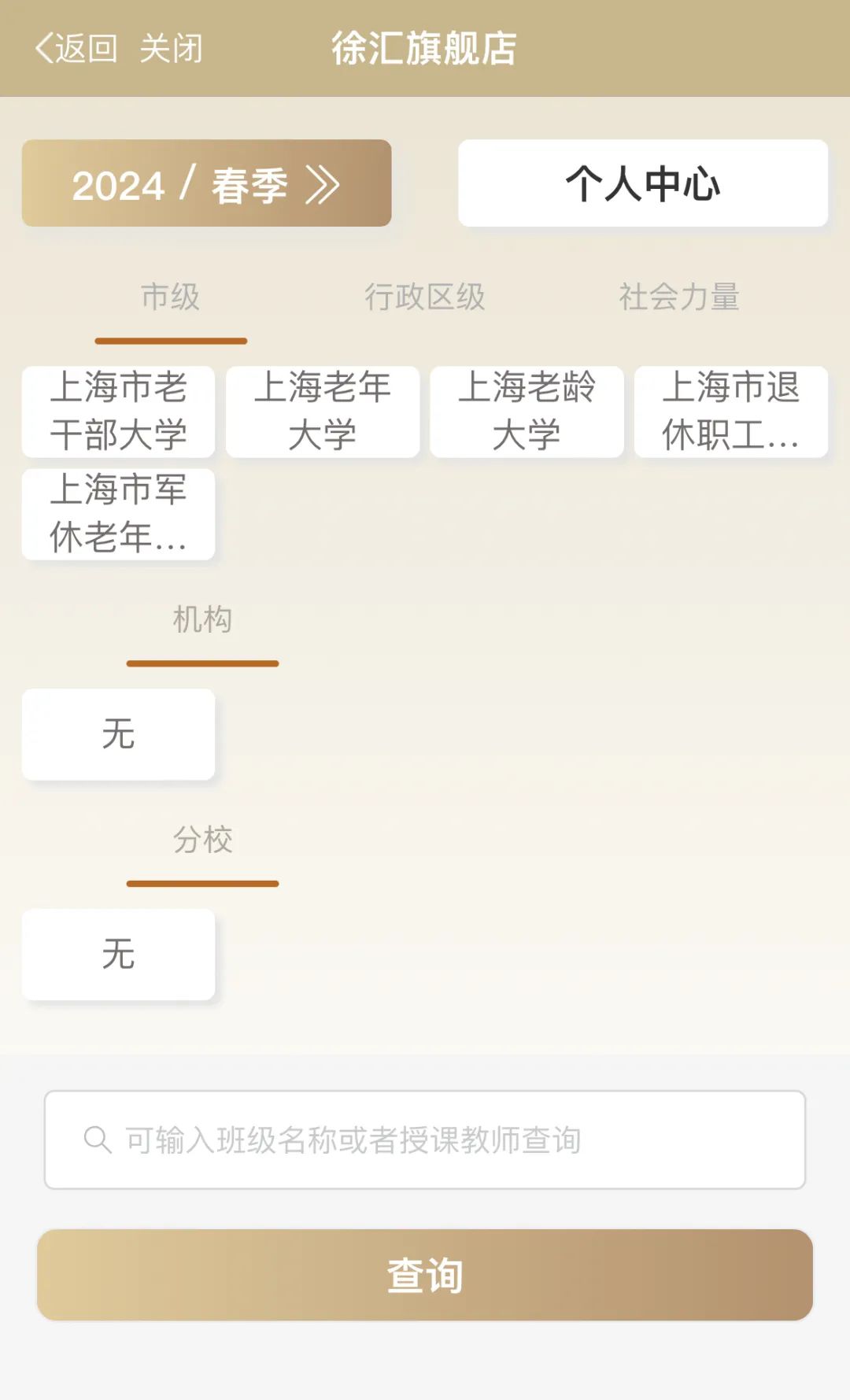Viewport: 850px width, 1400px height.
Task: Select 上海市老干部大学
Action: click(x=118, y=412)
